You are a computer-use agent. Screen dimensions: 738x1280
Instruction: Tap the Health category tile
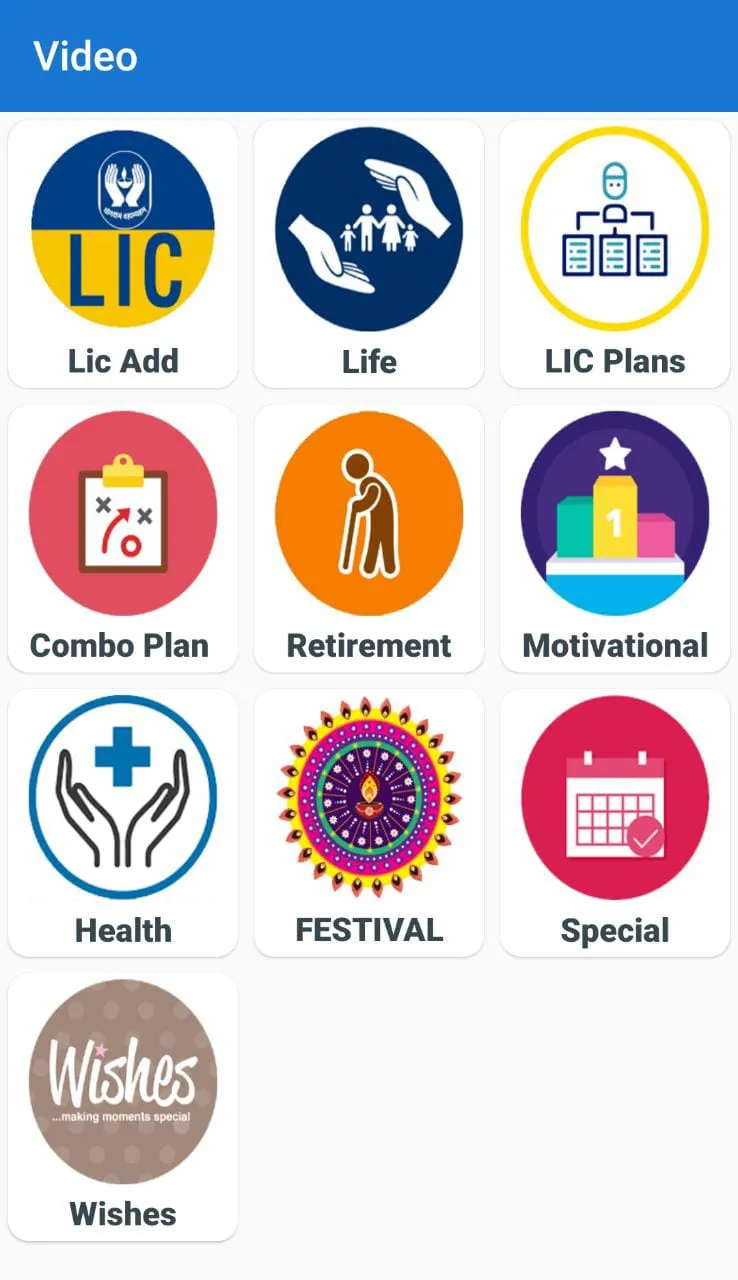[x=123, y=822]
